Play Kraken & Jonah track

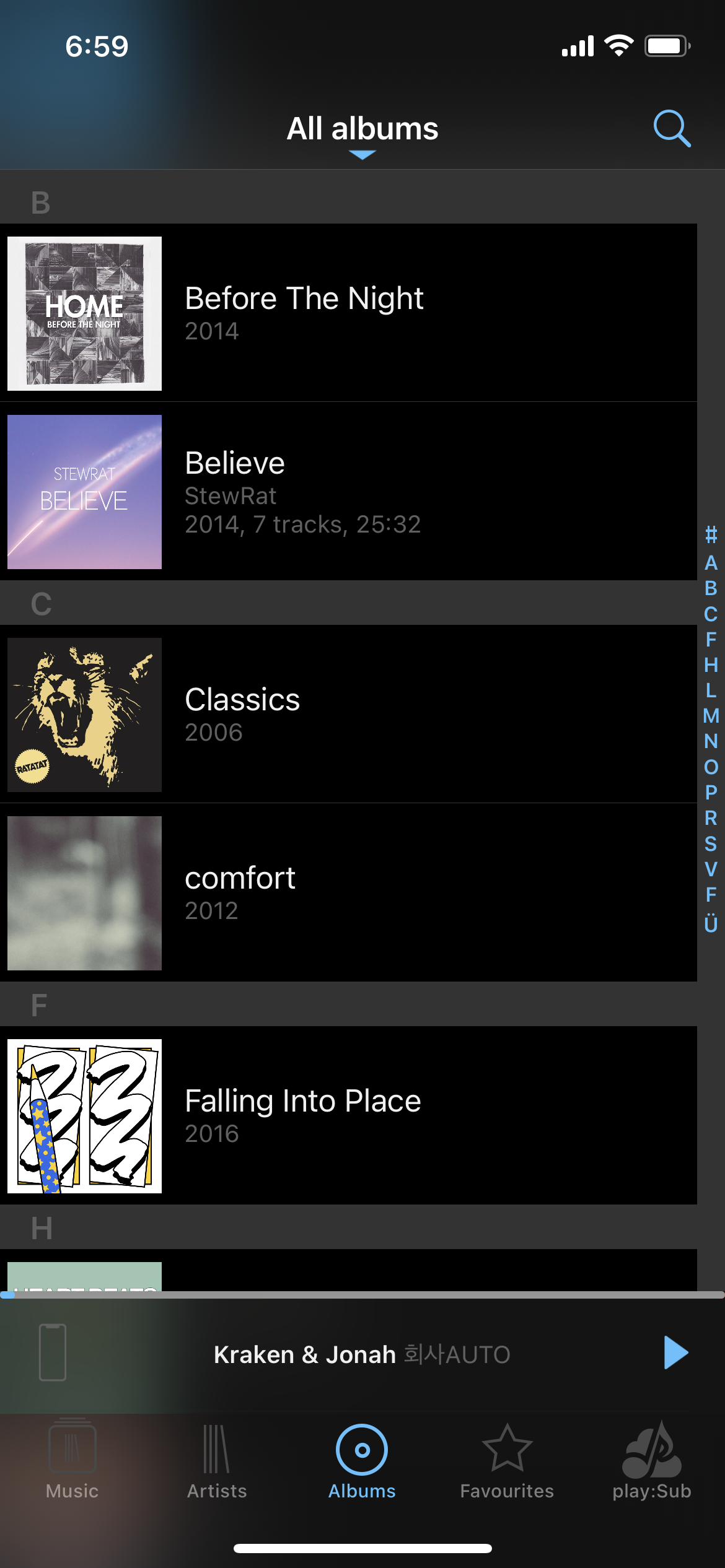point(675,1352)
